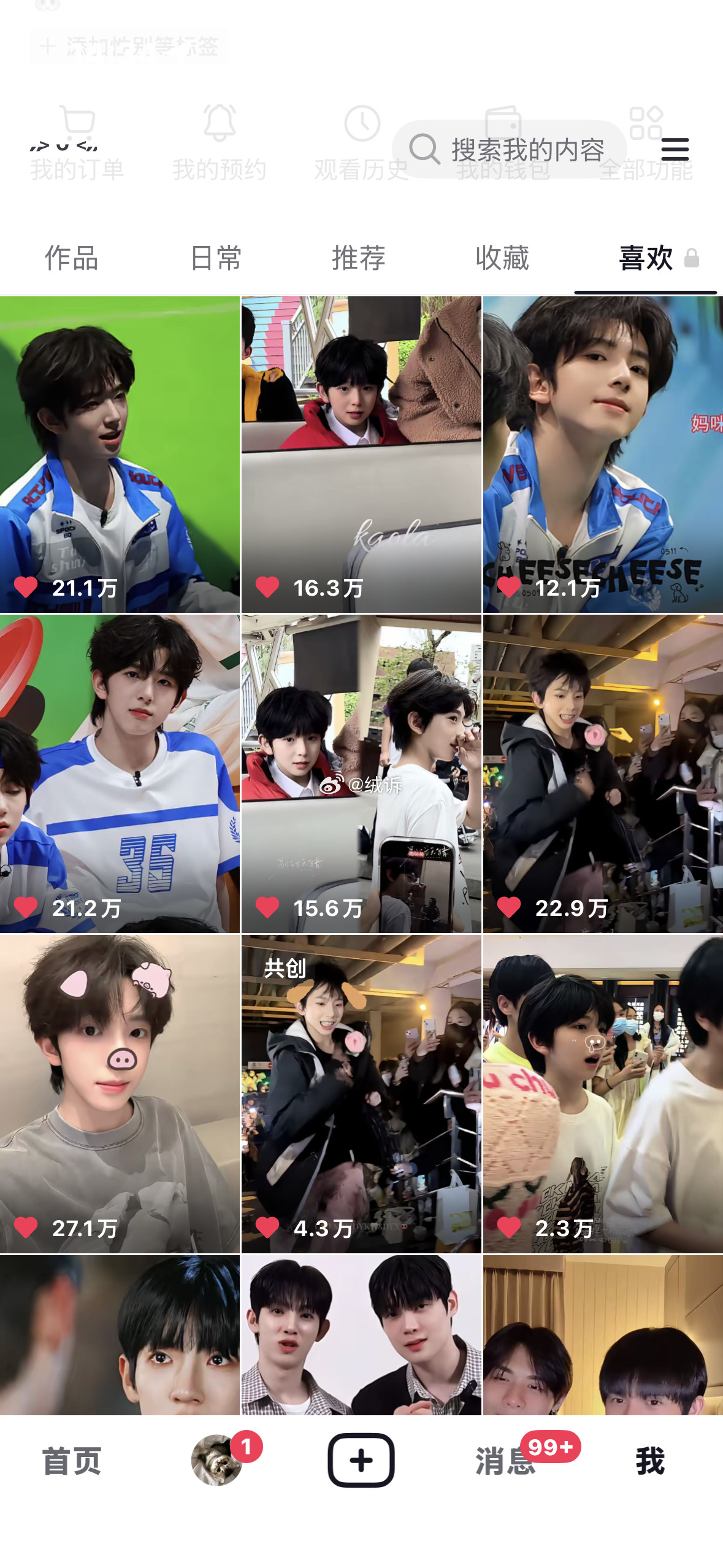Open the cat avatar tab with badge

(217, 1460)
